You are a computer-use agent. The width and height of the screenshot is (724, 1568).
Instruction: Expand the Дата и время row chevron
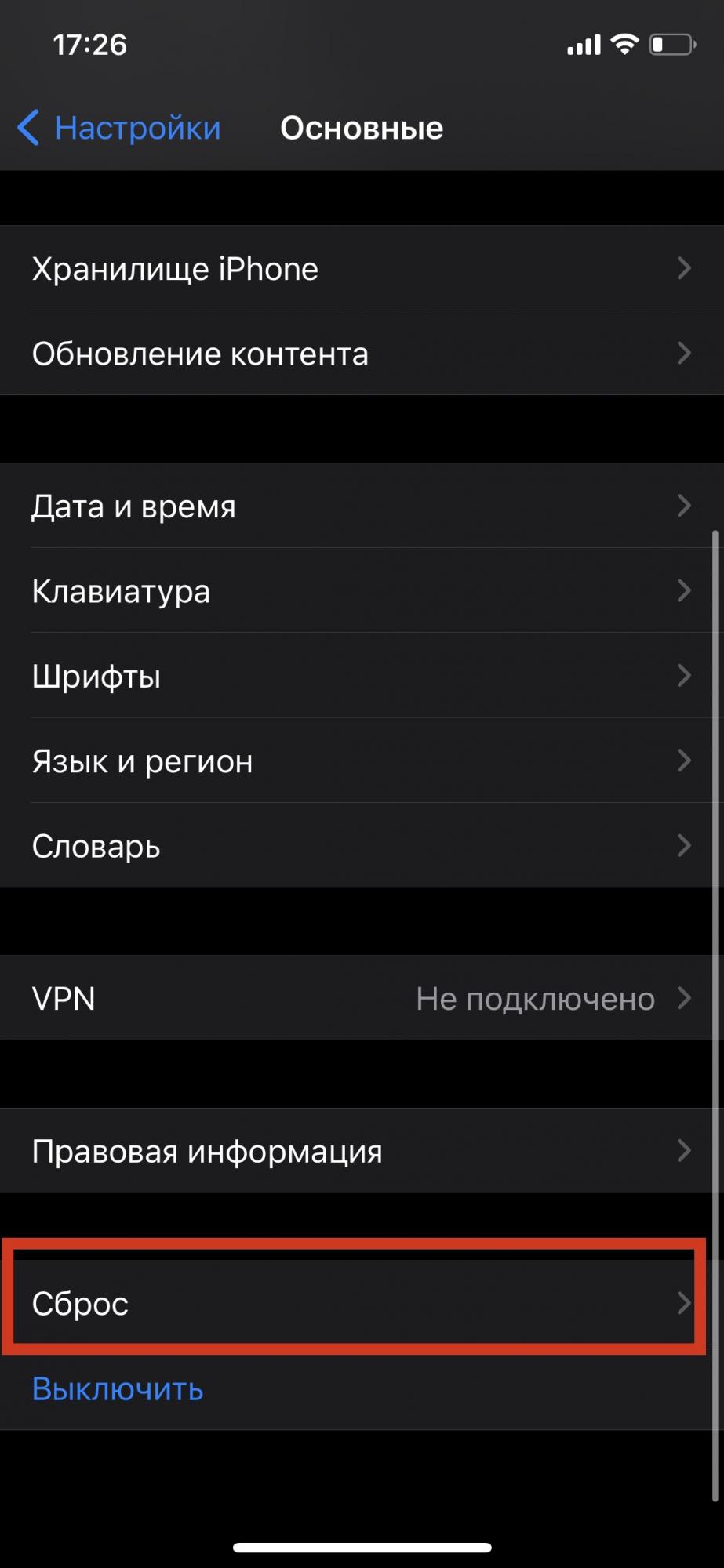[x=684, y=506]
